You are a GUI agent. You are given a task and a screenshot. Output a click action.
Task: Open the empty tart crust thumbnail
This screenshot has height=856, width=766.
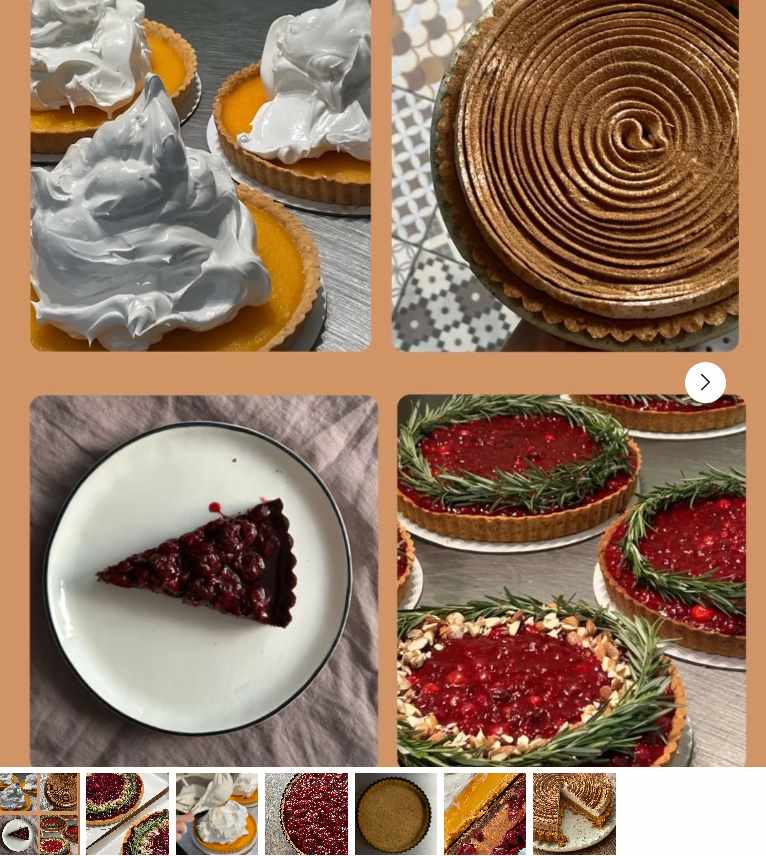point(396,814)
